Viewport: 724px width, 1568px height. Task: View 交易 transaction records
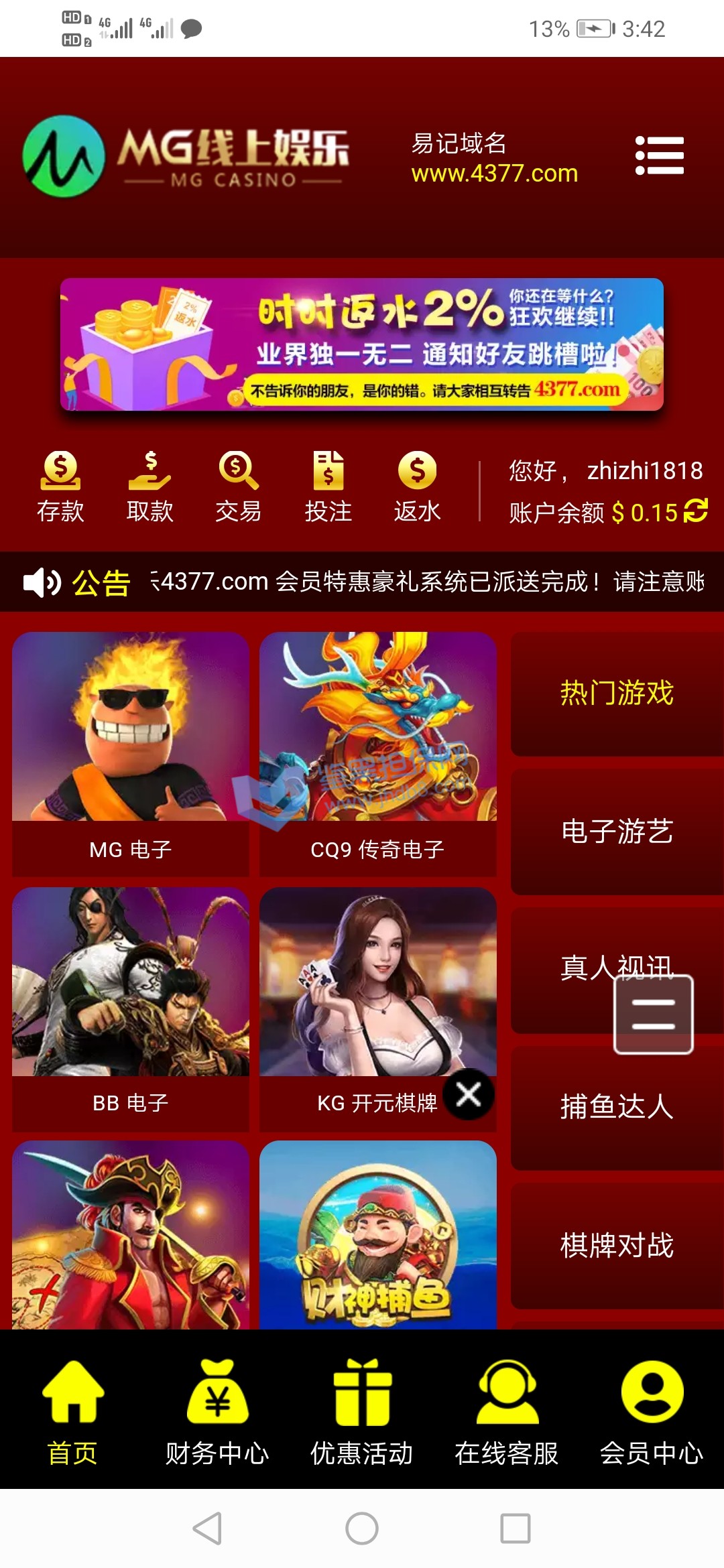point(239,486)
